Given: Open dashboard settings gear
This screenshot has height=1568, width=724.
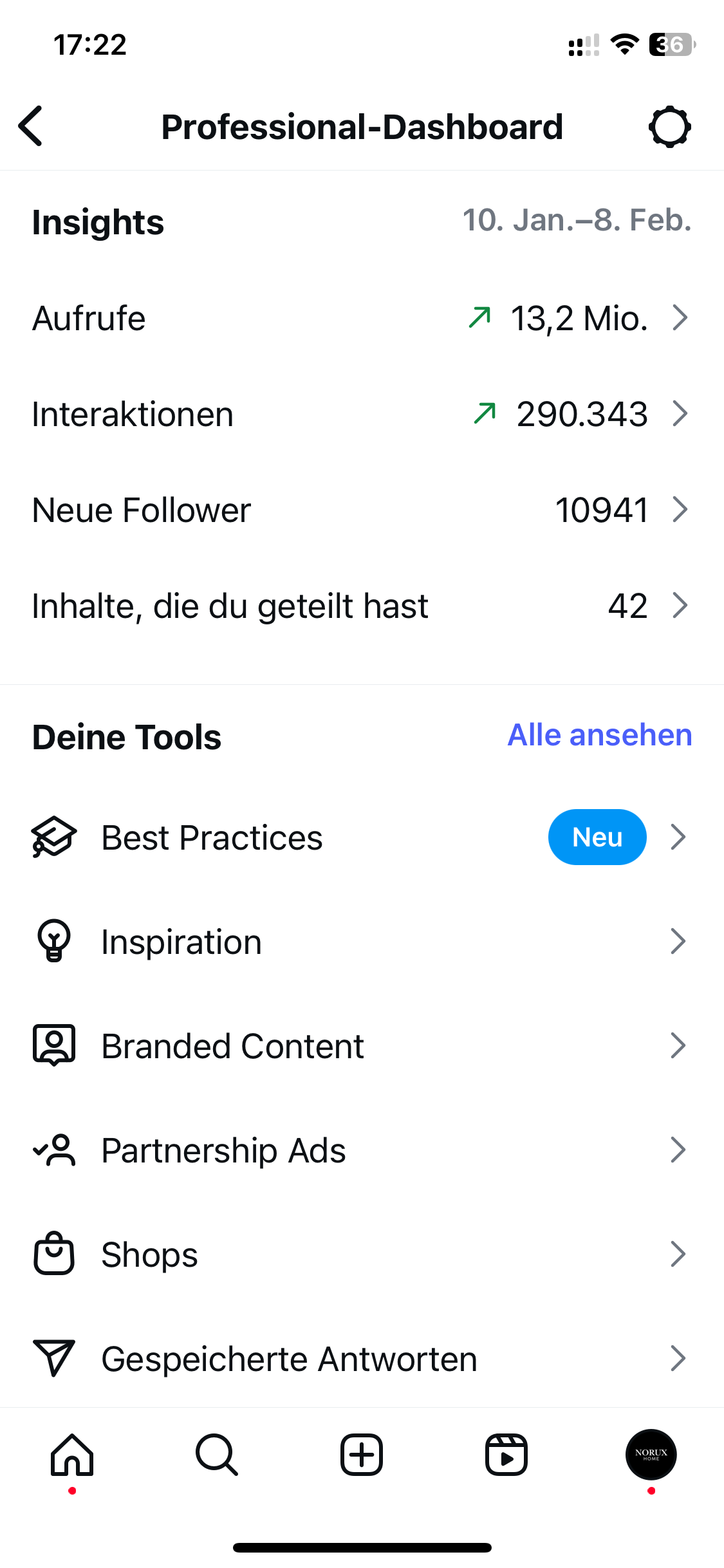Looking at the screenshot, I should (x=669, y=127).
